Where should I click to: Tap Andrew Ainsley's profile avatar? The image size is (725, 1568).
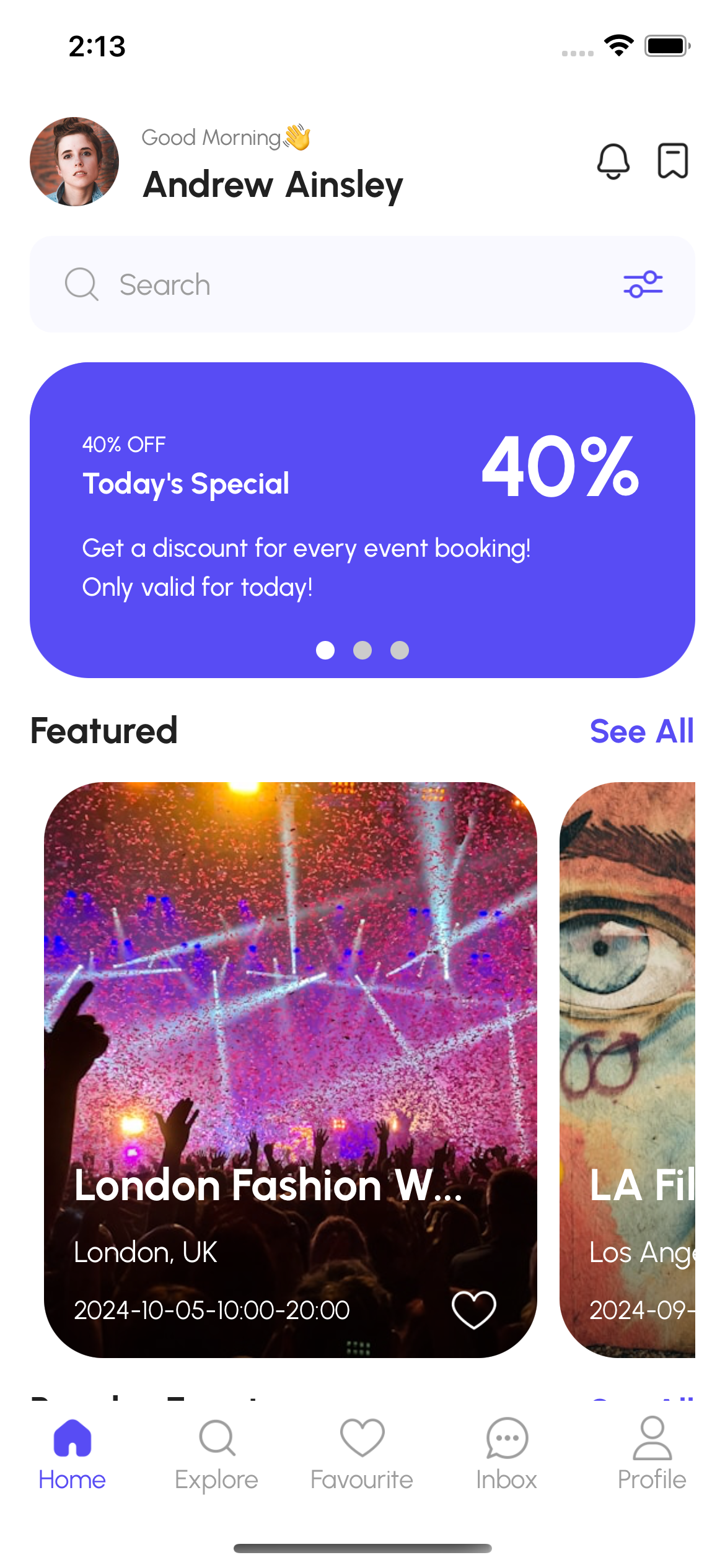(74, 162)
